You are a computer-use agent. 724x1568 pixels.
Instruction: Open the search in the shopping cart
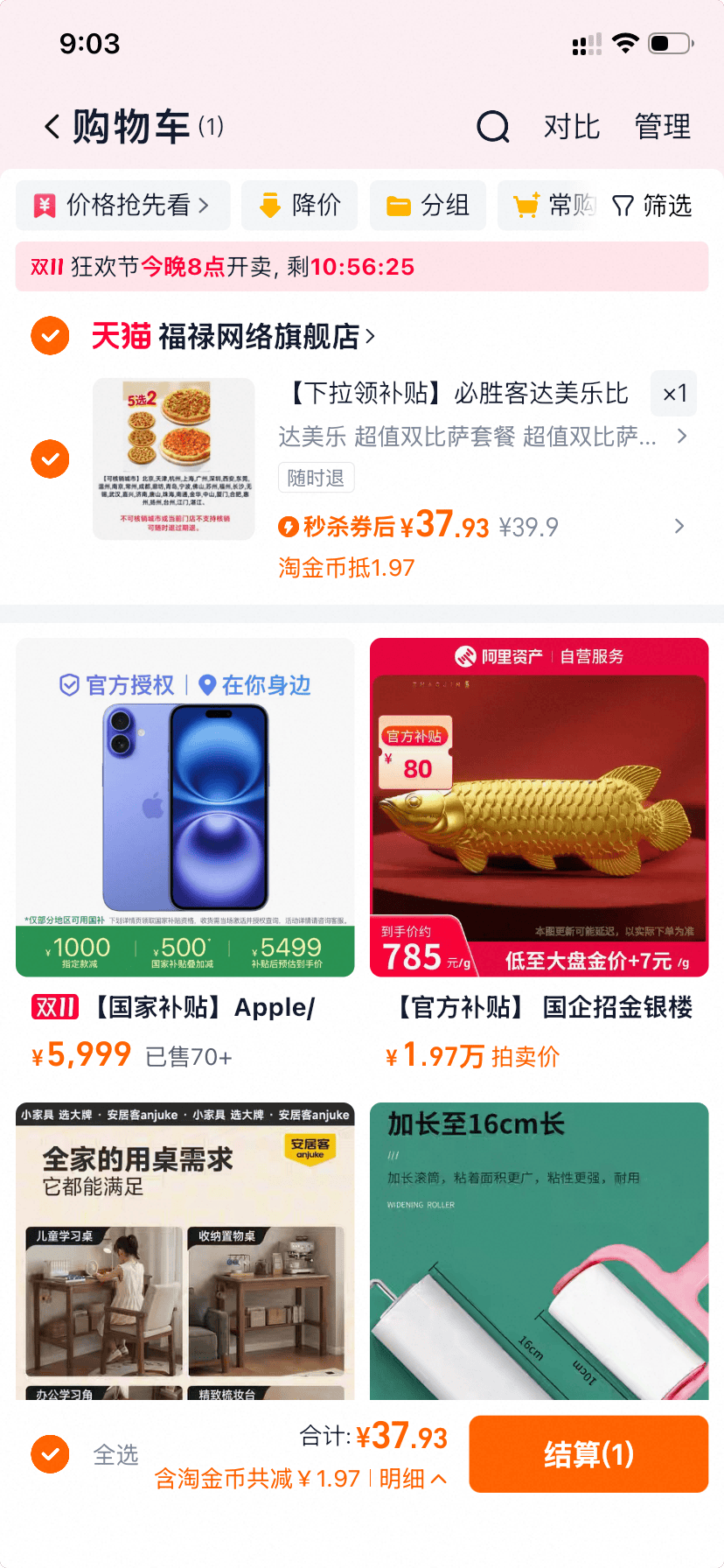[494, 127]
